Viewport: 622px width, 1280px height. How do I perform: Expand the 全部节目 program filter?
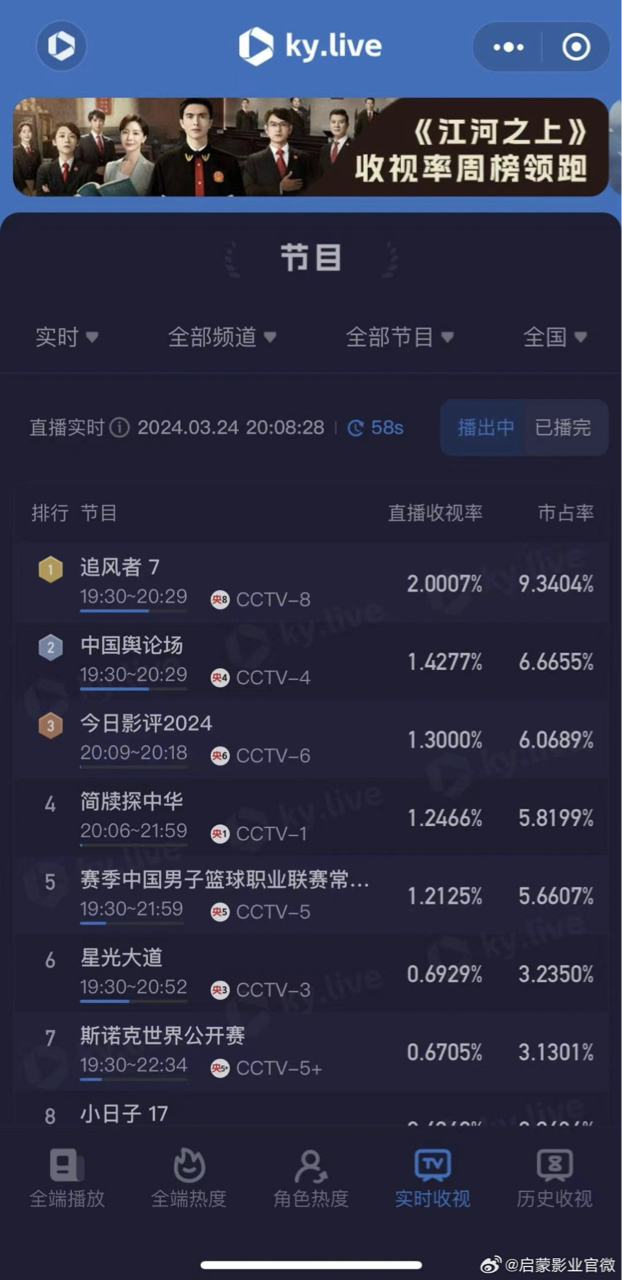[400, 337]
